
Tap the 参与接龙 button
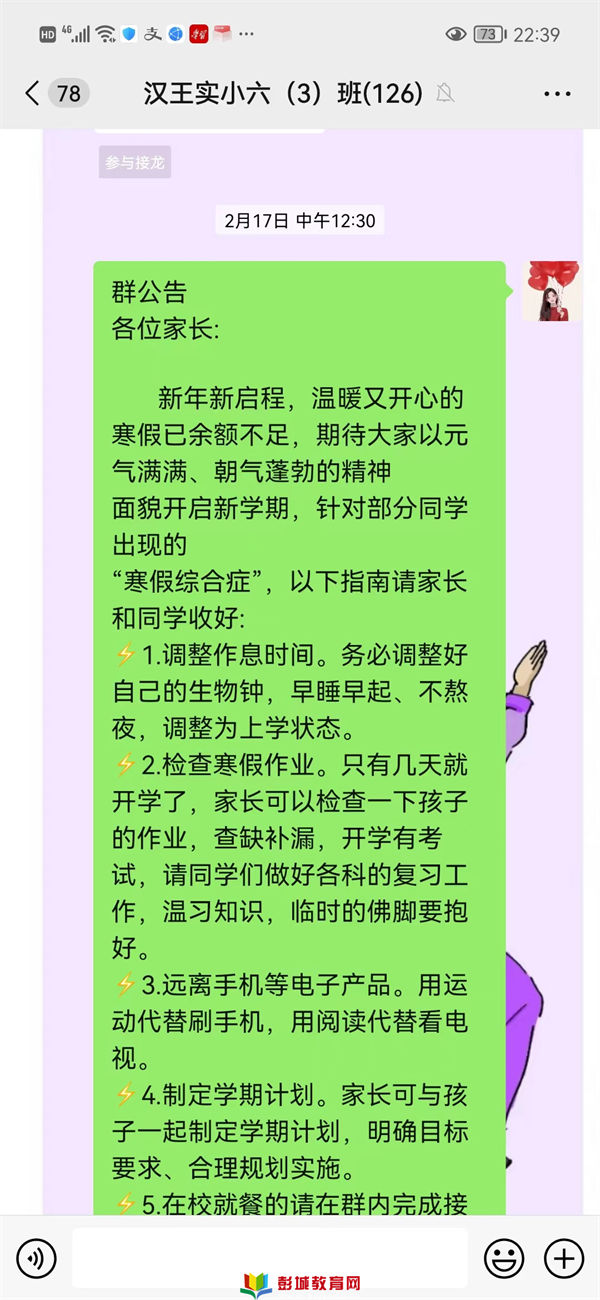[x=135, y=162]
